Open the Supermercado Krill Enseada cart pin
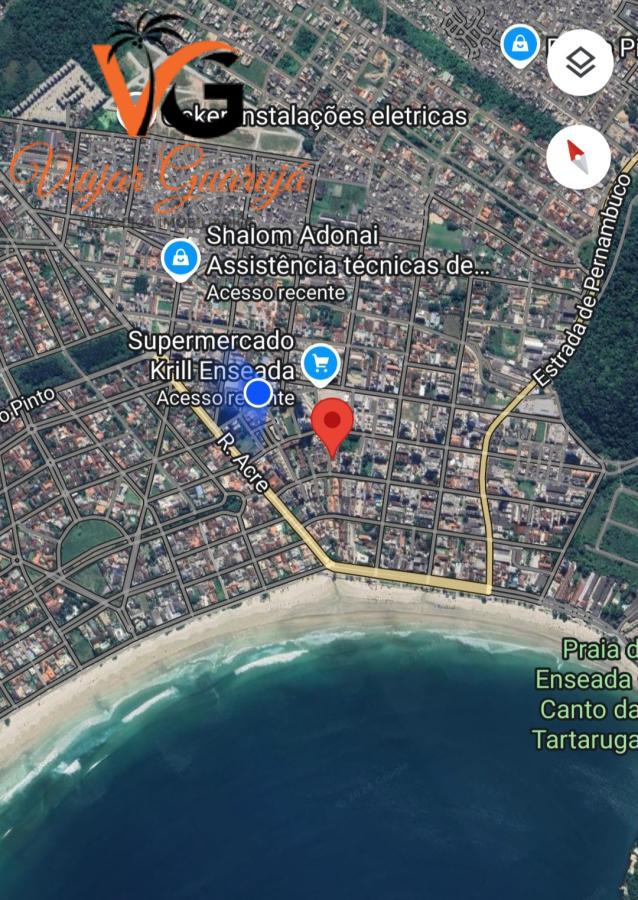 coord(320,363)
